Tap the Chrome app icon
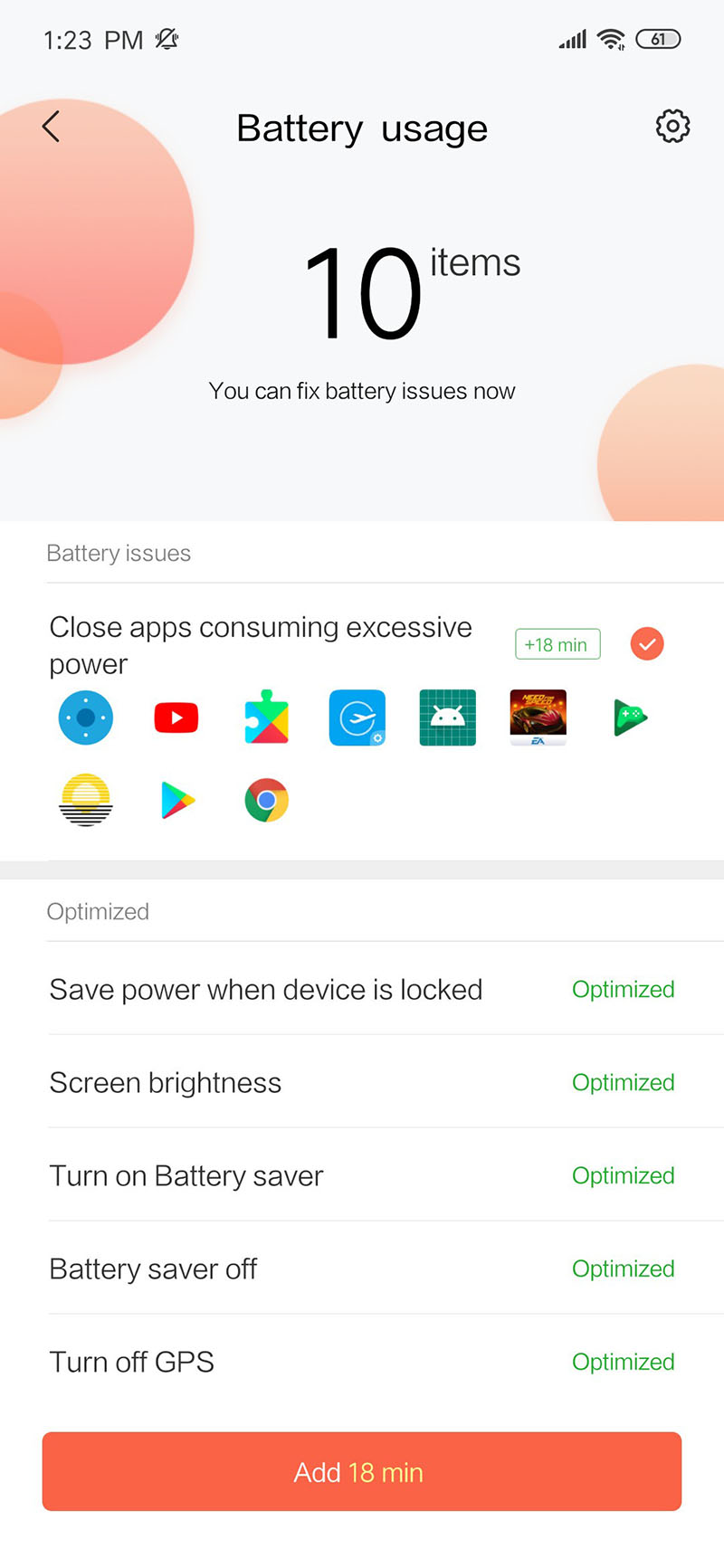 pos(266,801)
